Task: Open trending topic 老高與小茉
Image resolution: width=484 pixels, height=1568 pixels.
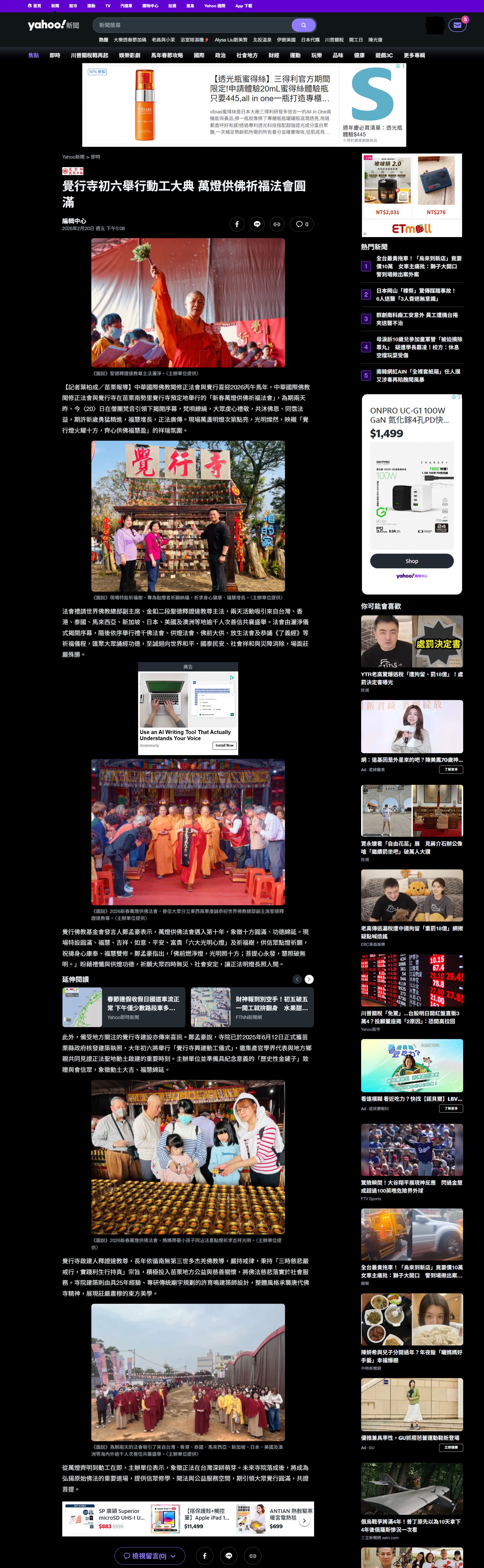Action: pos(163,40)
